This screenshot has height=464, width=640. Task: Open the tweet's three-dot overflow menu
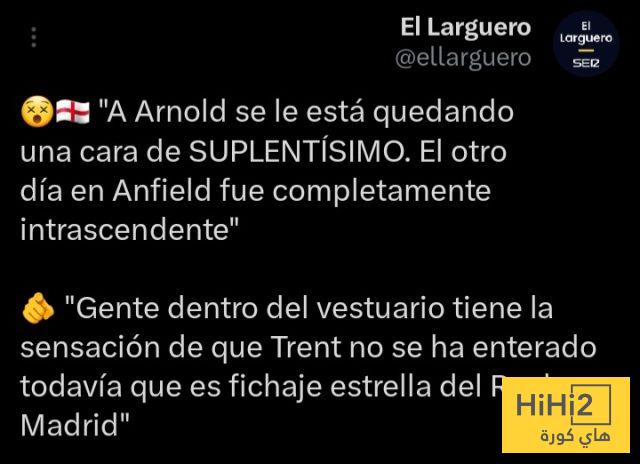tap(35, 39)
